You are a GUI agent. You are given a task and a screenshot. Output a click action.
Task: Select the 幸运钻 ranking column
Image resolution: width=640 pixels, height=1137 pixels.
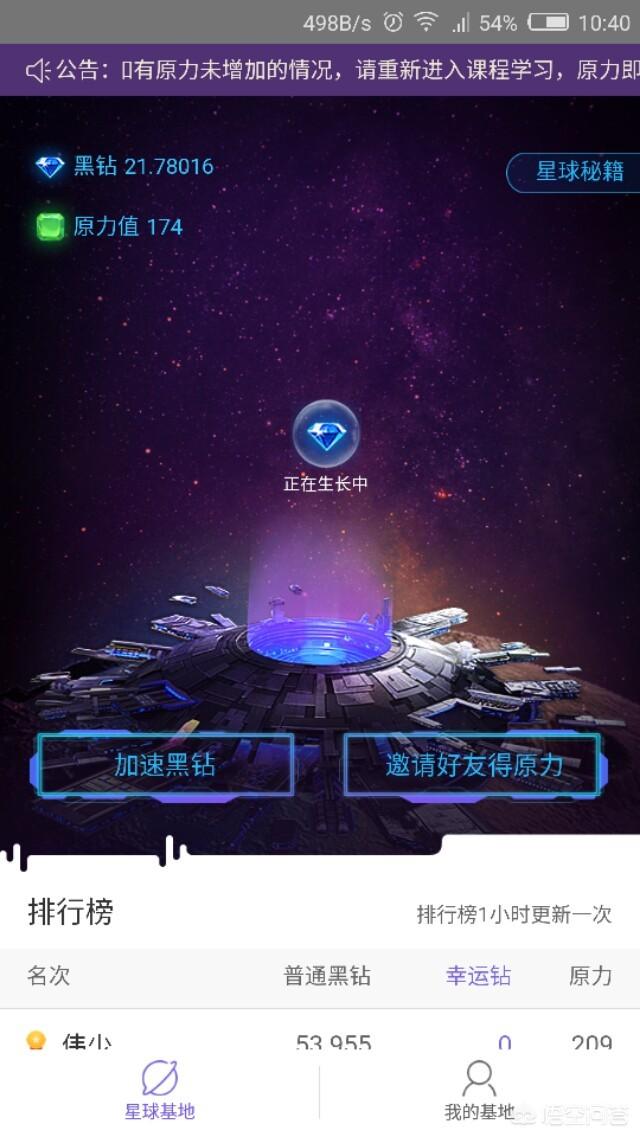click(478, 976)
